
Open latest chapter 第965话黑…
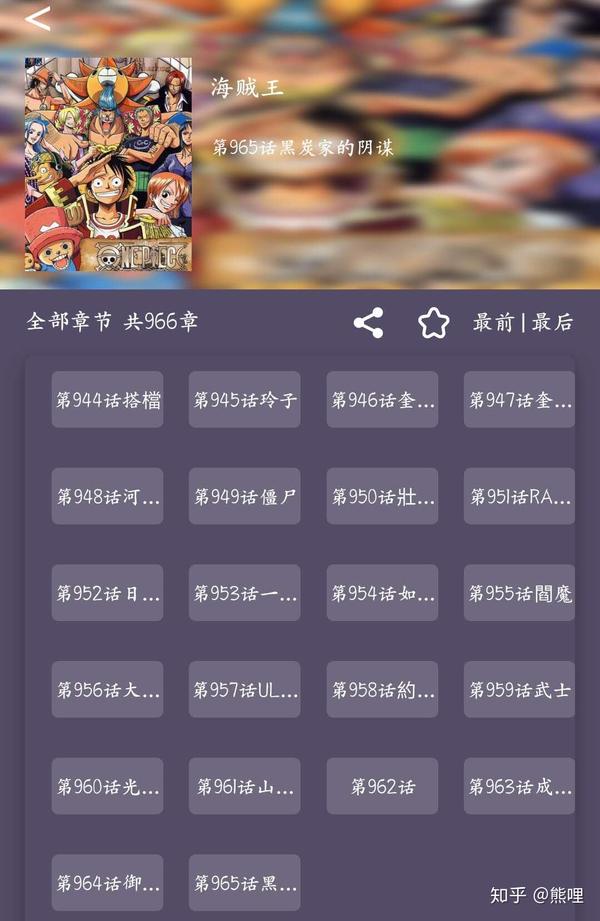click(245, 883)
